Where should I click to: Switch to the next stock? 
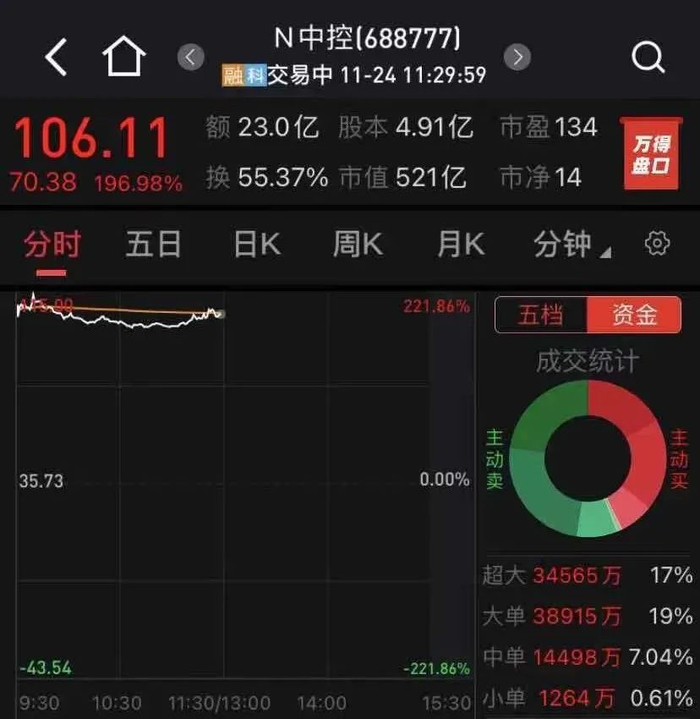[516, 56]
